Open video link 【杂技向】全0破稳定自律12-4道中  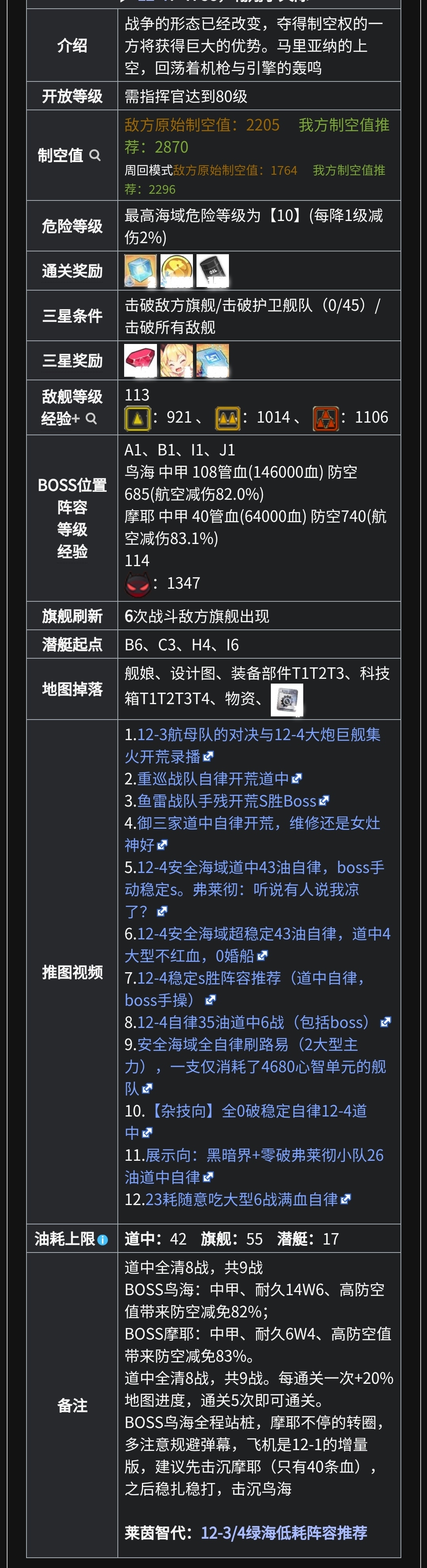pos(256,1111)
